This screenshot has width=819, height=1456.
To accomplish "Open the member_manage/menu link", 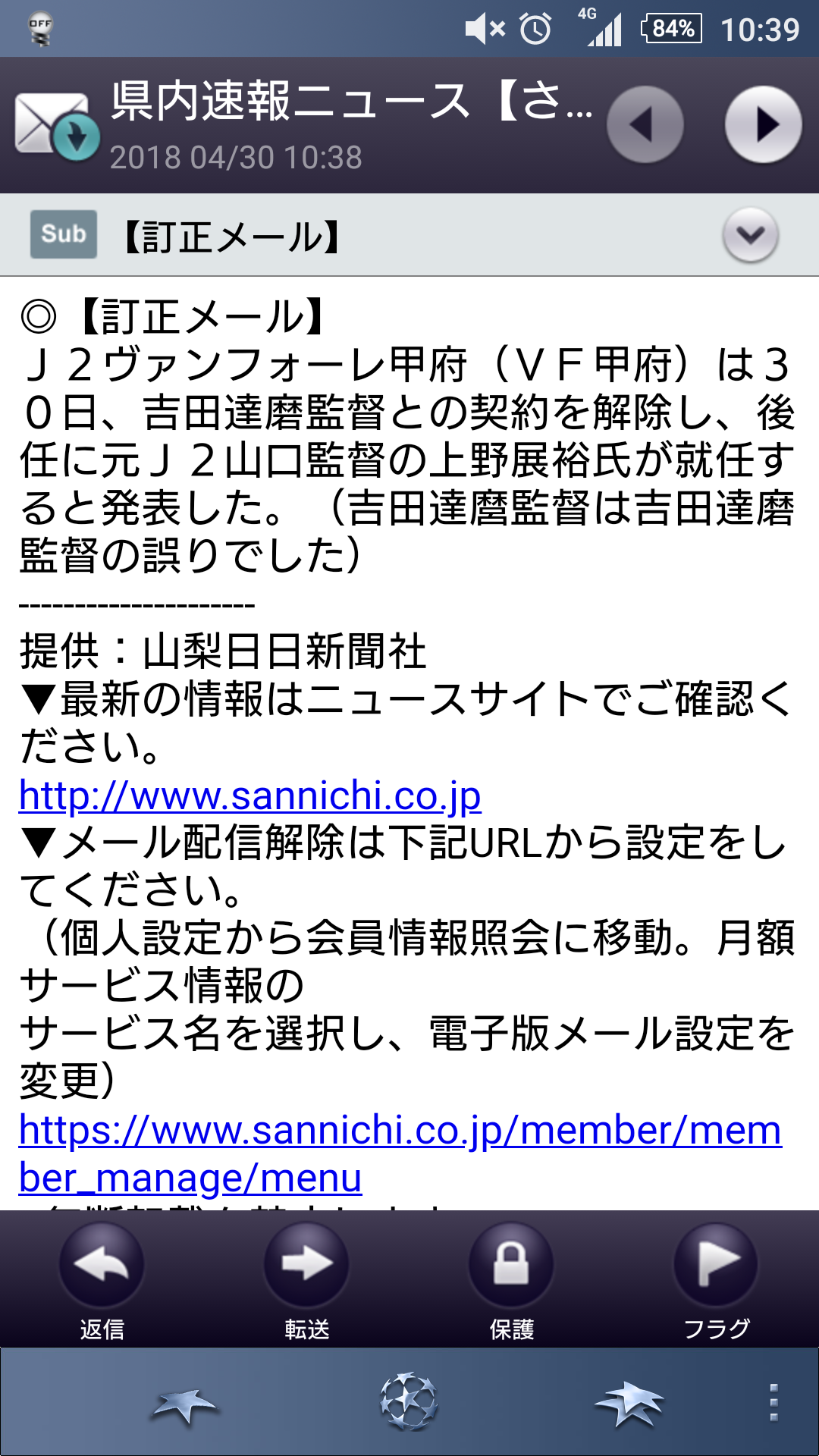I will pos(400,1153).
